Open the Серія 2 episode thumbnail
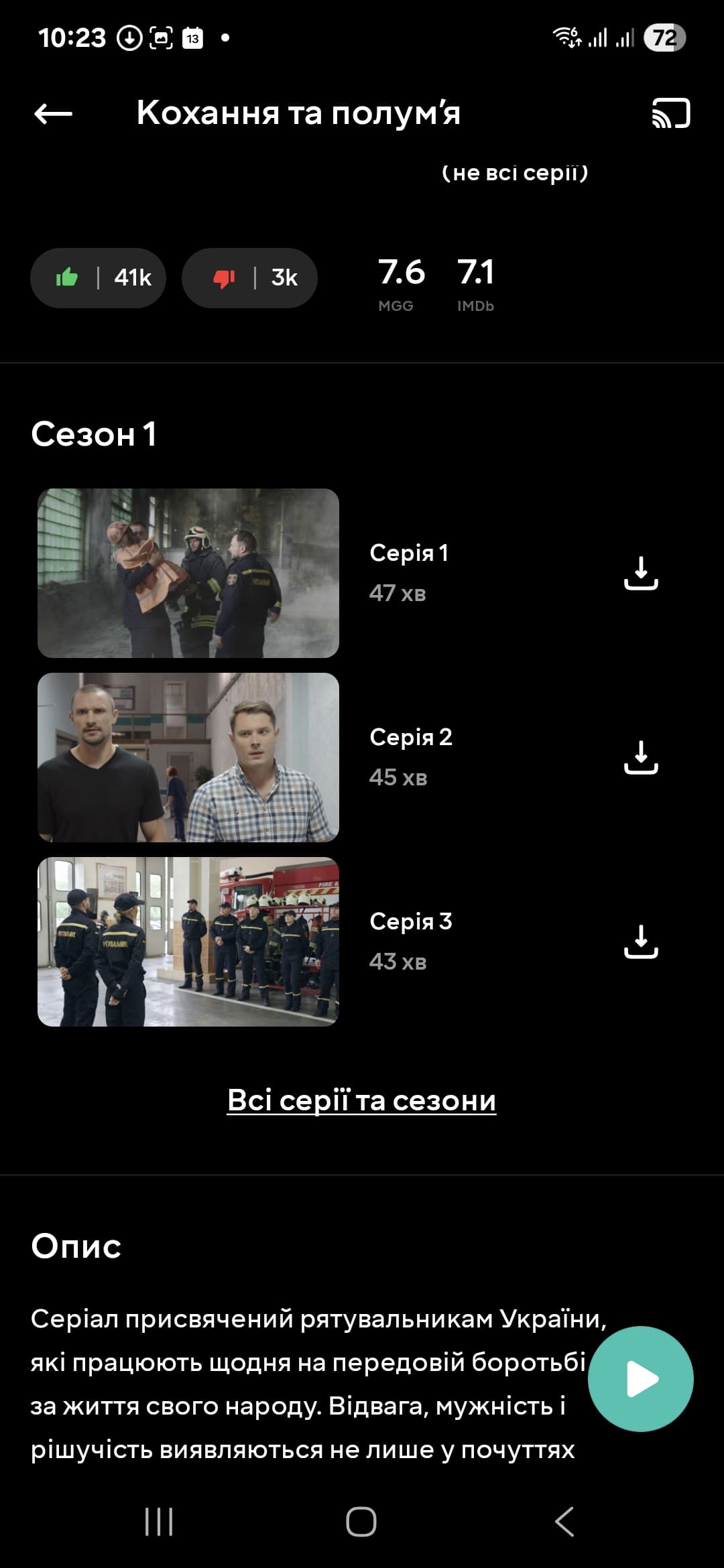 188,757
